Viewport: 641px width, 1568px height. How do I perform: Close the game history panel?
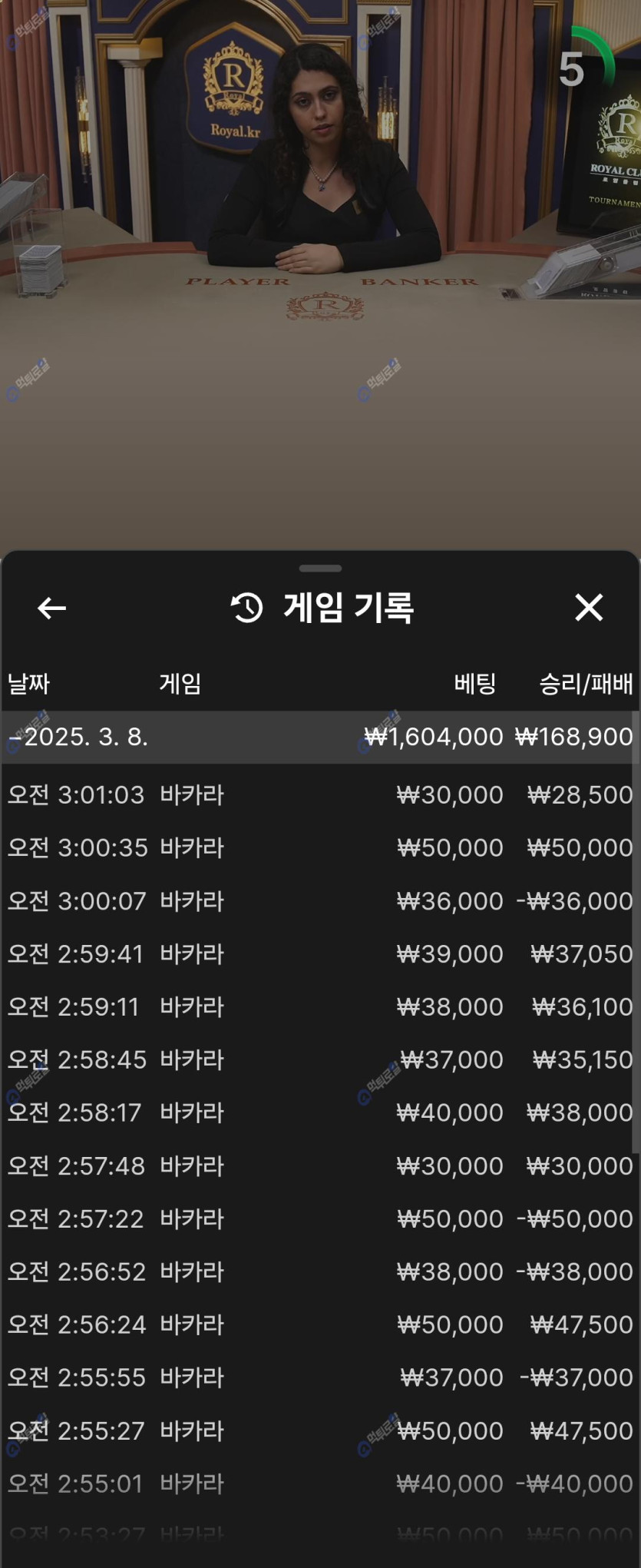pos(589,608)
